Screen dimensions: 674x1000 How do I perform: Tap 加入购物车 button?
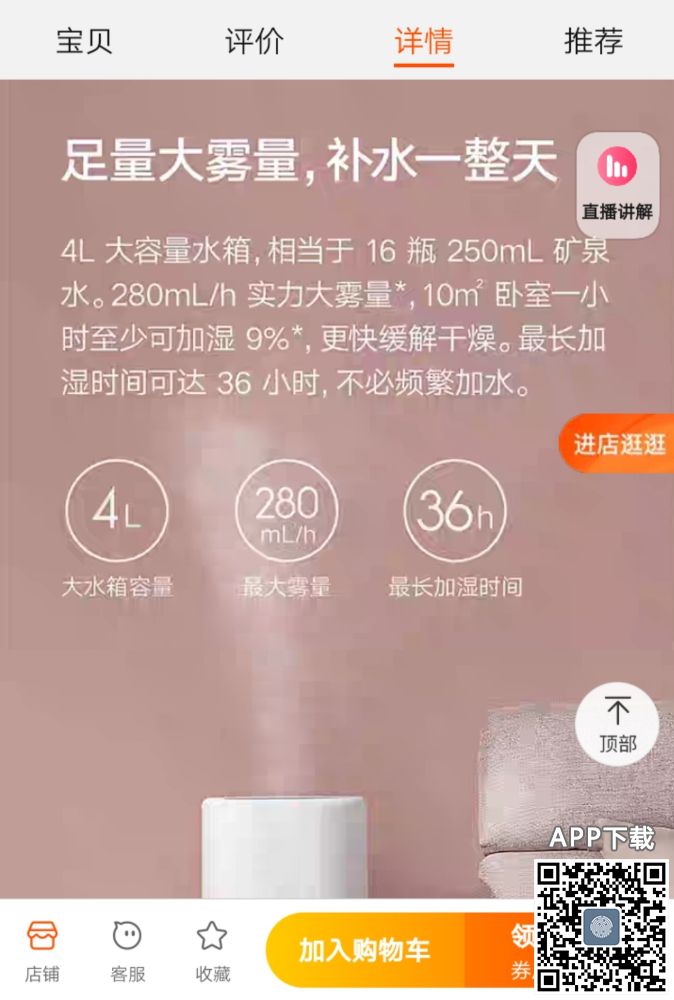pyautogui.click(x=365, y=949)
